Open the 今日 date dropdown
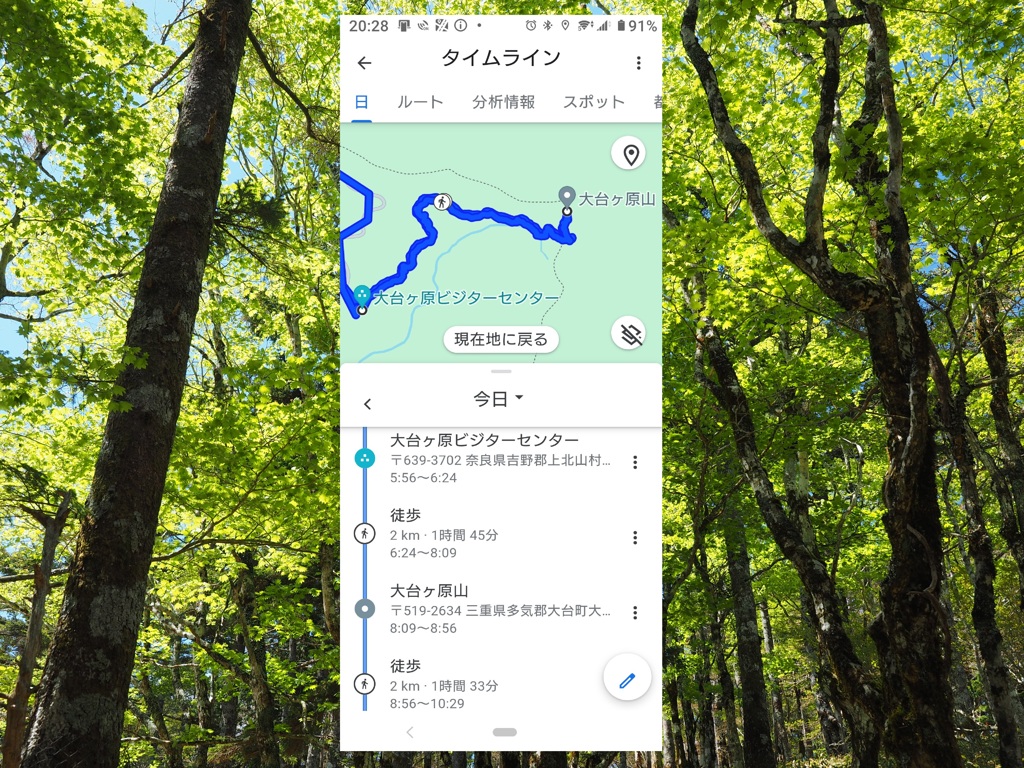This screenshot has width=1024, height=768. pyautogui.click(x=498, y=399)
